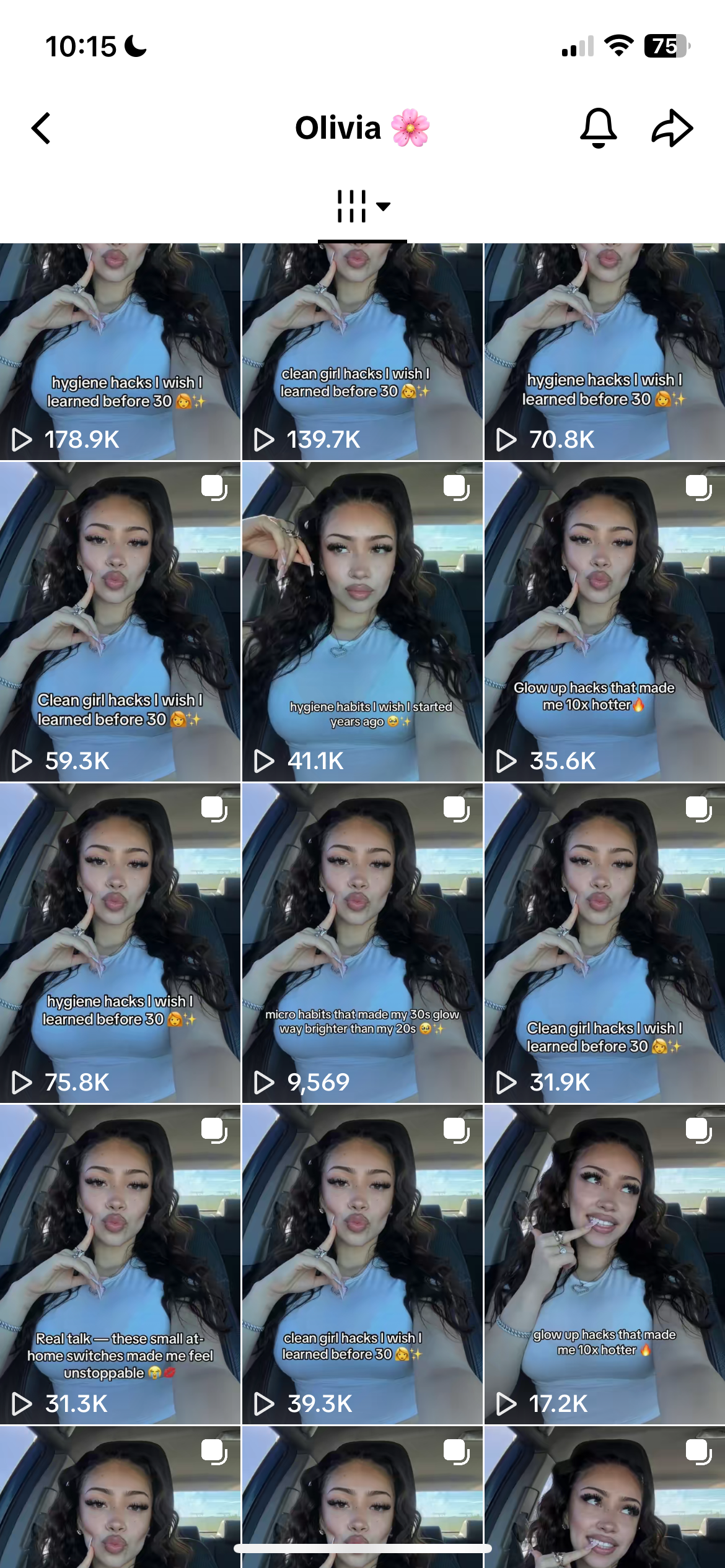Select the active posts tab underline

click(x=362, y=242)
